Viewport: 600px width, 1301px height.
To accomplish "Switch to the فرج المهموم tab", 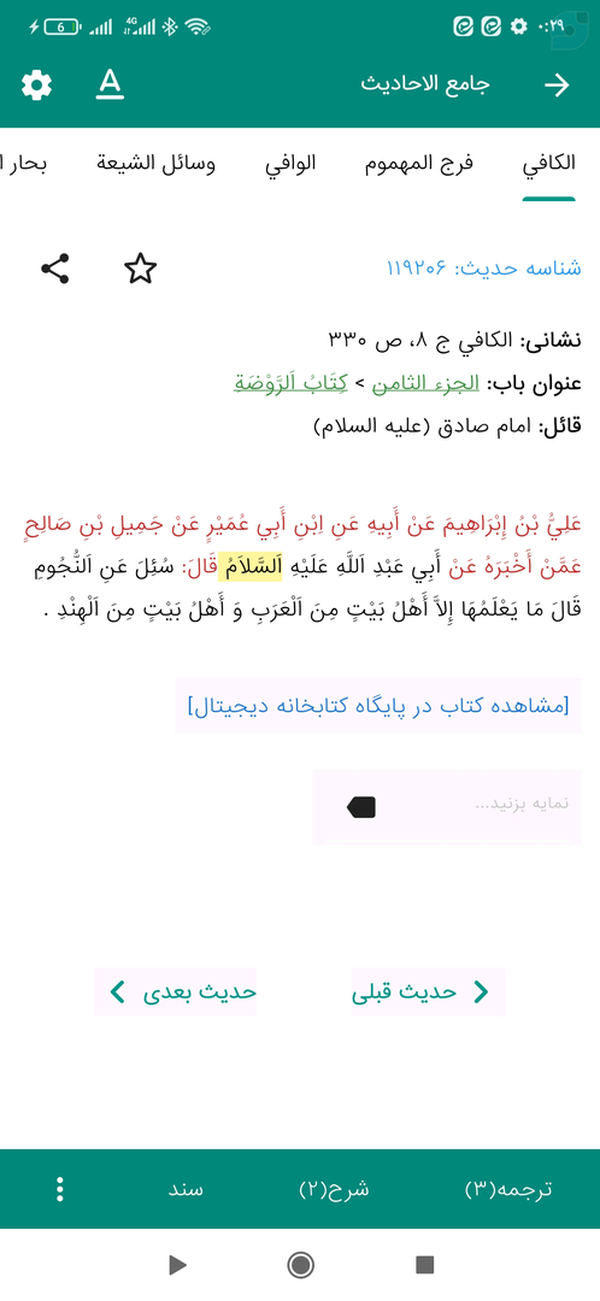I will [419, 164].
